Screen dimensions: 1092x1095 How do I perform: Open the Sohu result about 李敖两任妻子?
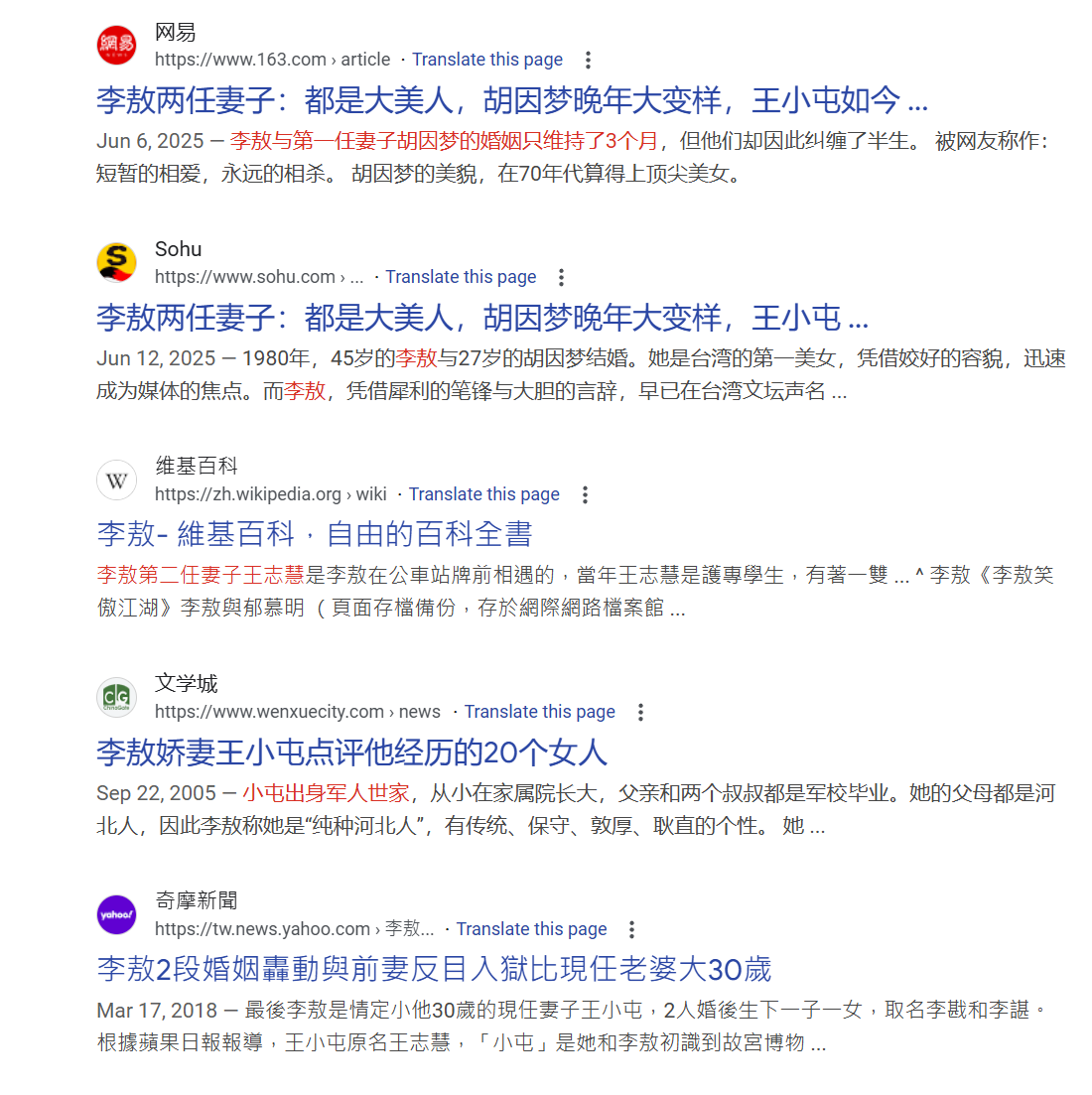tap(481, 318)
